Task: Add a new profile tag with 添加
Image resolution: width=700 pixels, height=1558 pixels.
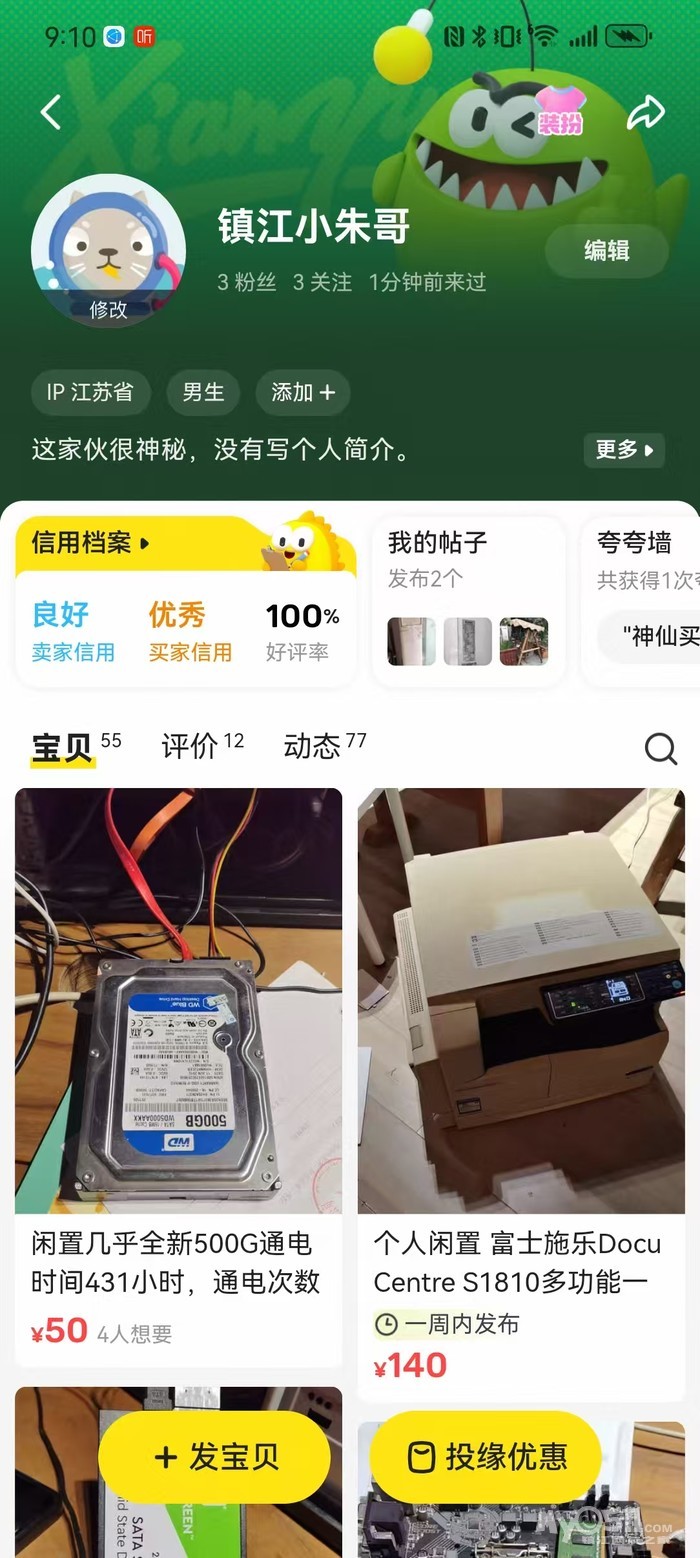Action: click(x=302, y=392)
